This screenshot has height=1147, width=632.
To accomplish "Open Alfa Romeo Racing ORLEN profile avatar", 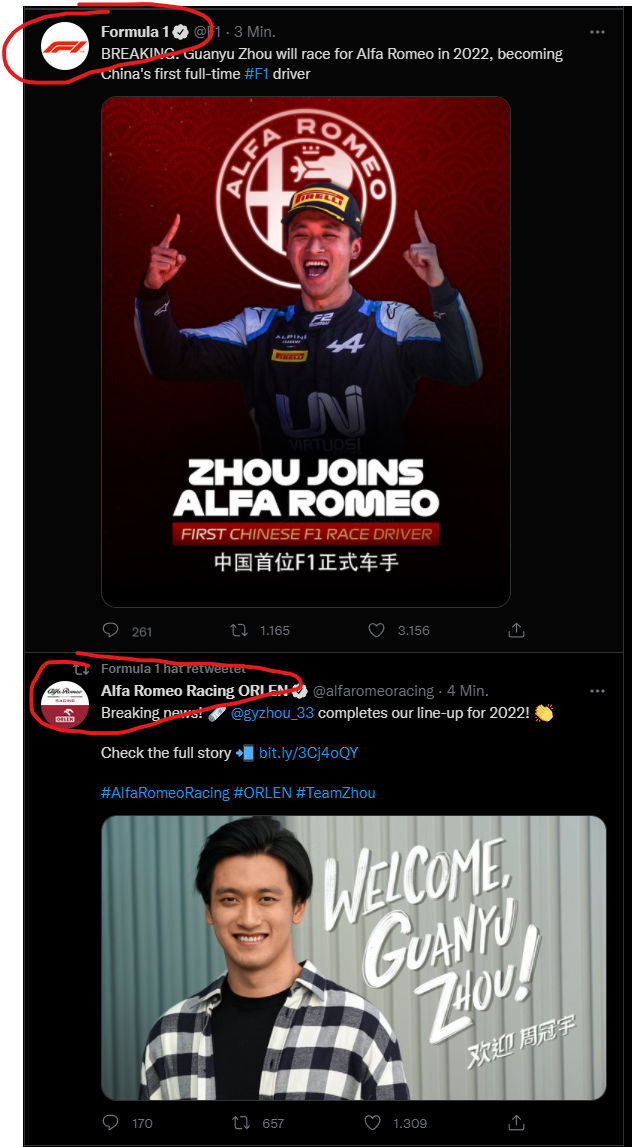I will 65,705.
